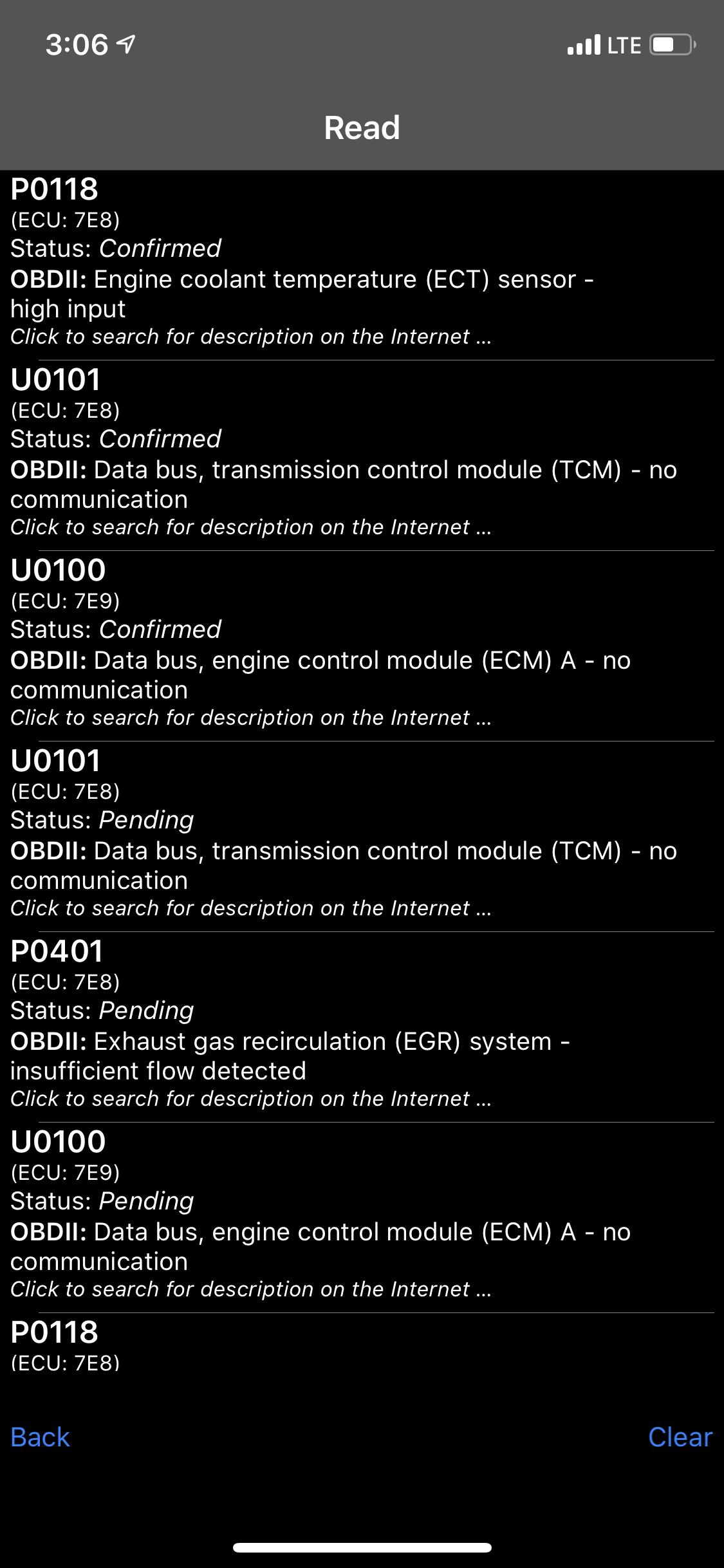Look up pending P0401 EGR insufficient flow code

[x=251, y=1099]
